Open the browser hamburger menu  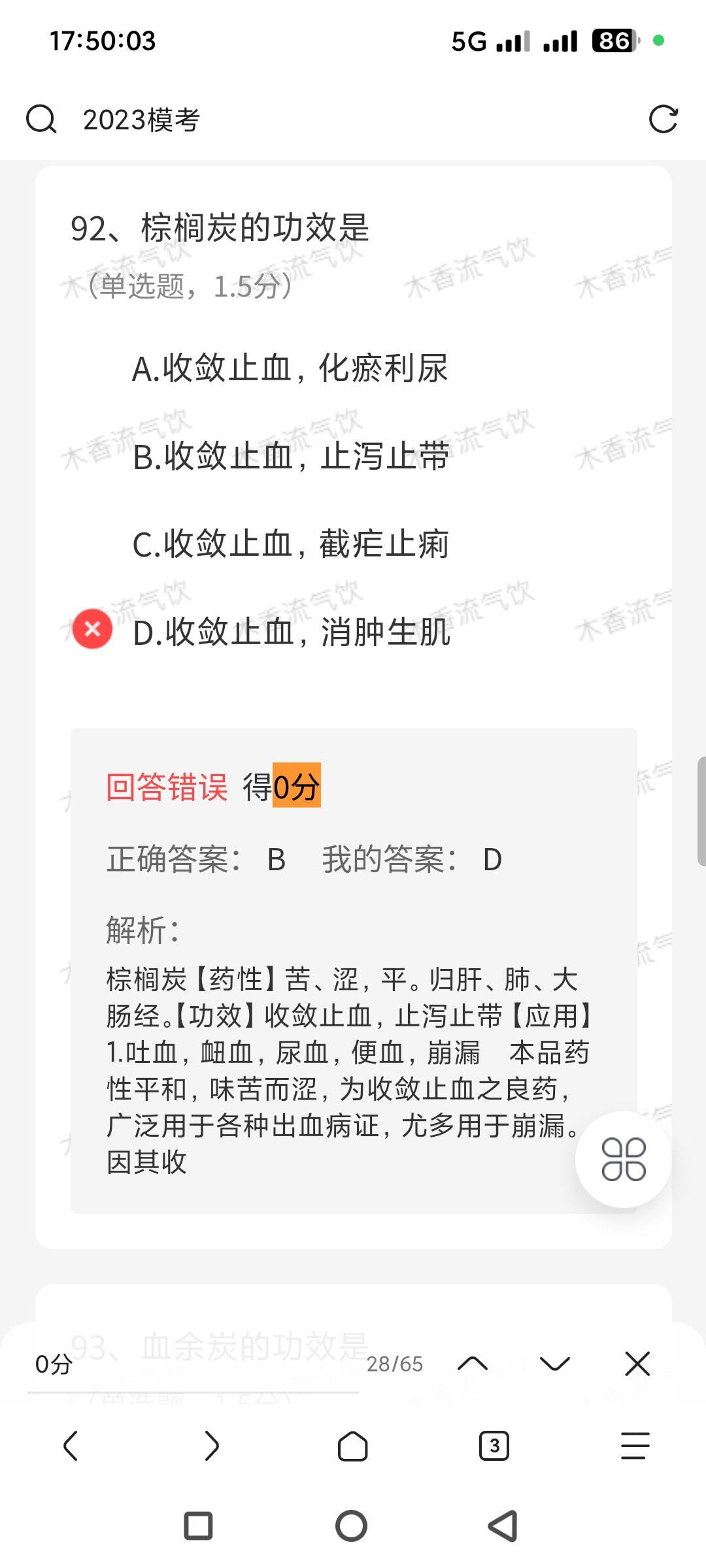pos(635,1445)
